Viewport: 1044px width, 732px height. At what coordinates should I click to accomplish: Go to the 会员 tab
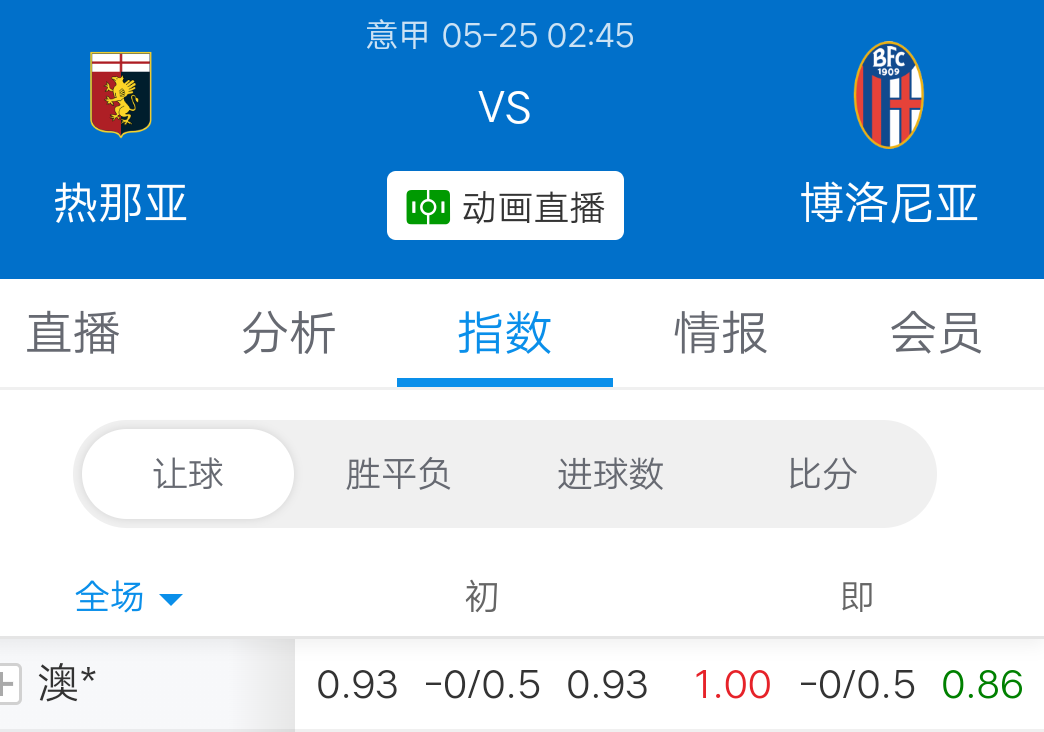[936, 333]
